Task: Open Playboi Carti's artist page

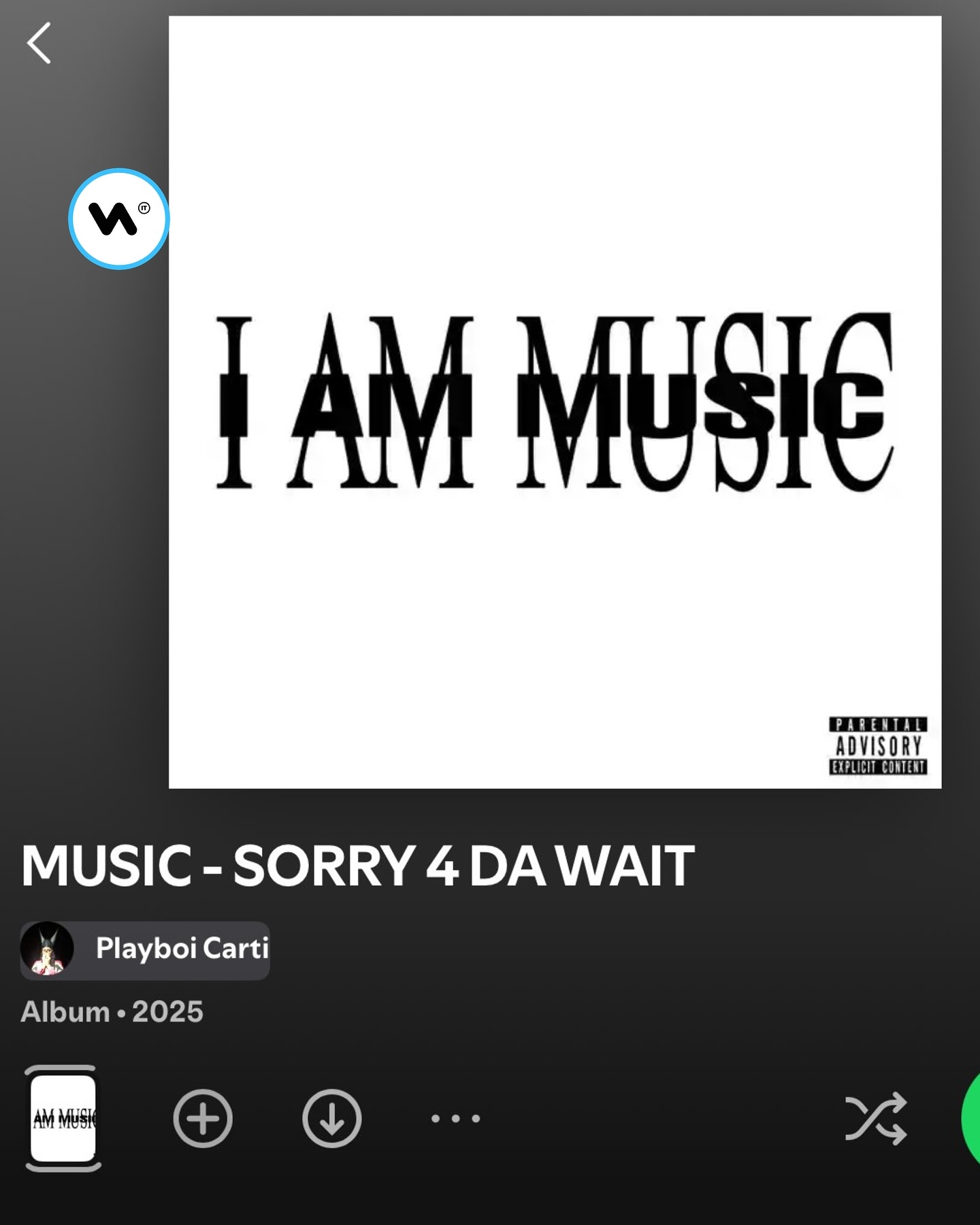Action: 145,949
